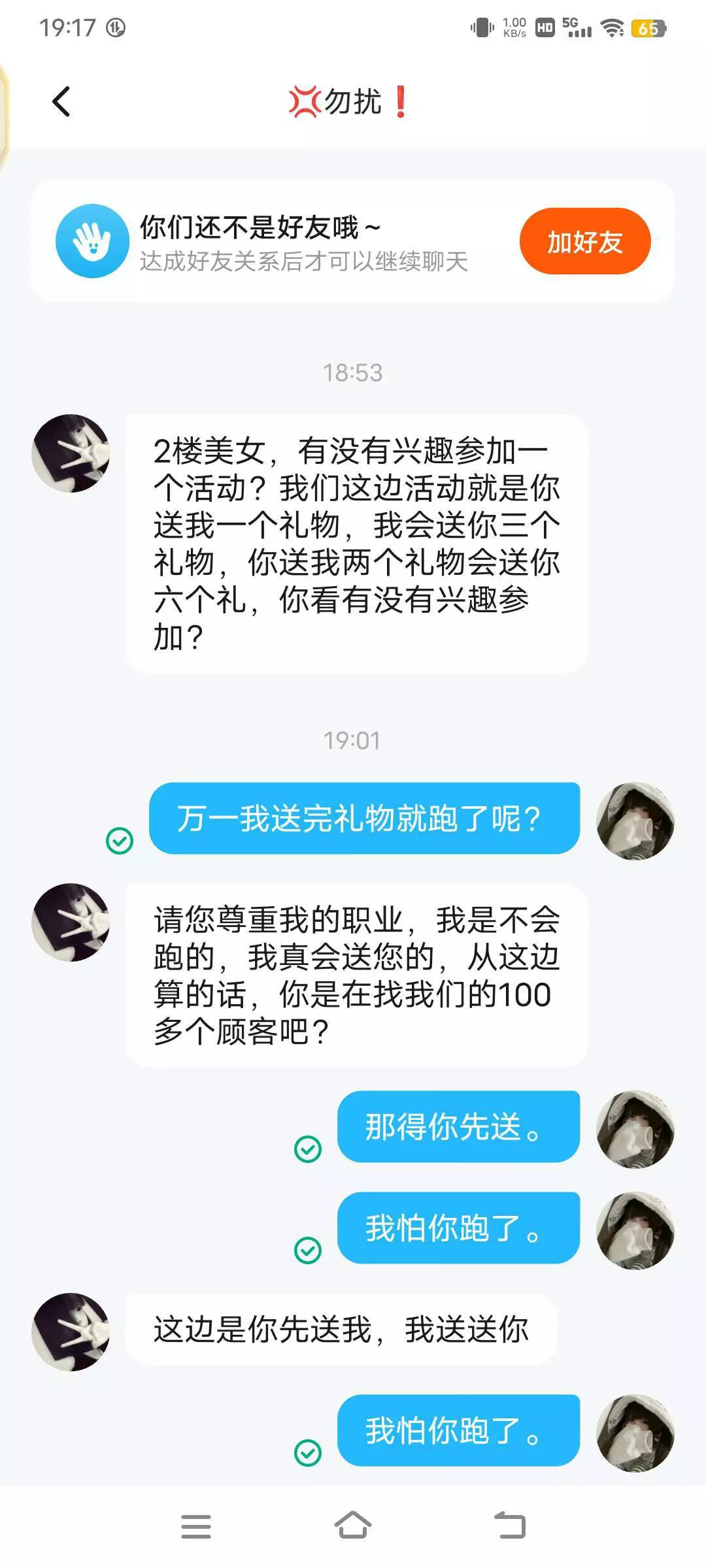Open the sender's avatar beside the 2楼美女 message
The image size is (706, 1568).
pyautogui.click(x=71, y=453)
